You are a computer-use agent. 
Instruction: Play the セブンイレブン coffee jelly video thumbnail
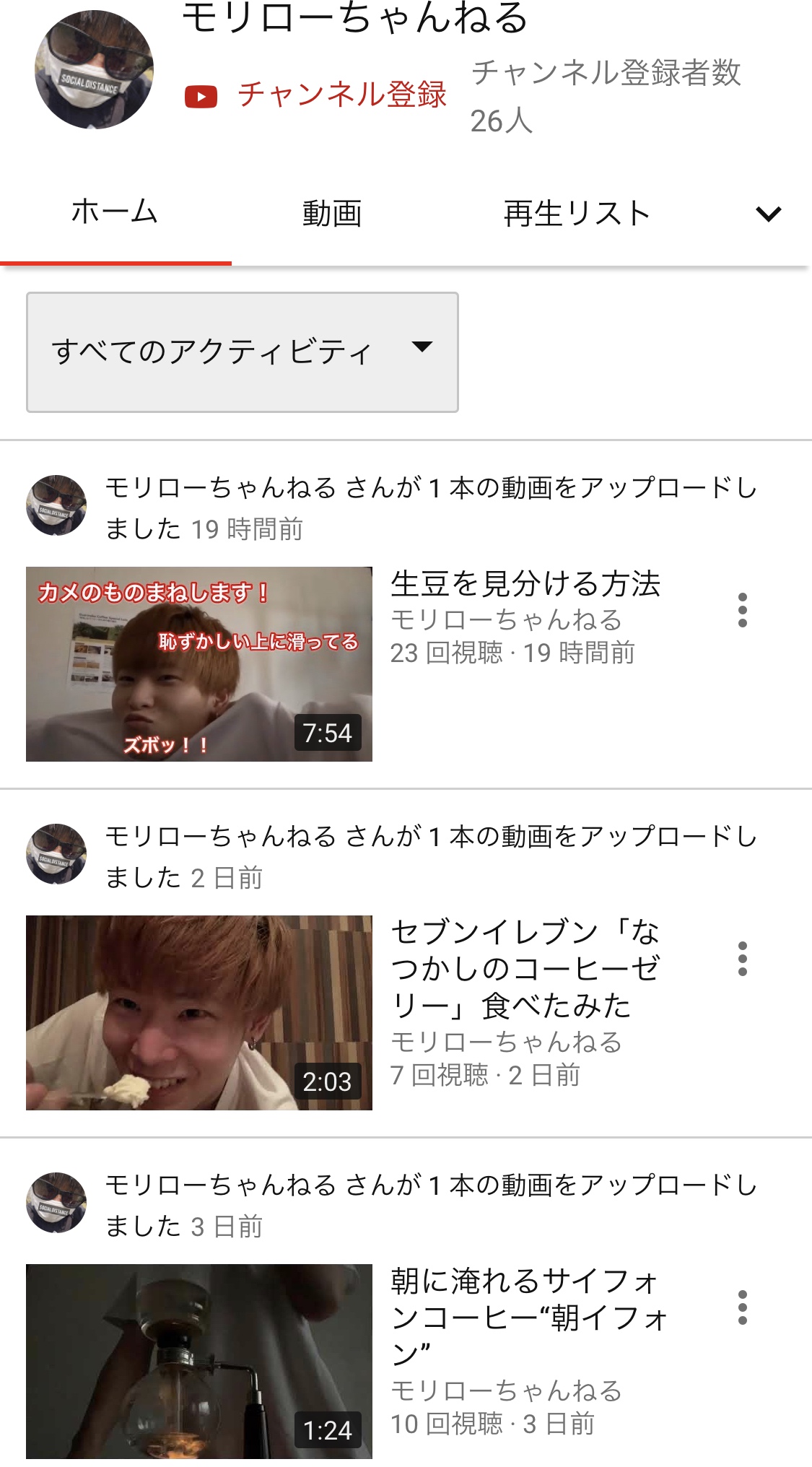click(x=199, y=1013)
